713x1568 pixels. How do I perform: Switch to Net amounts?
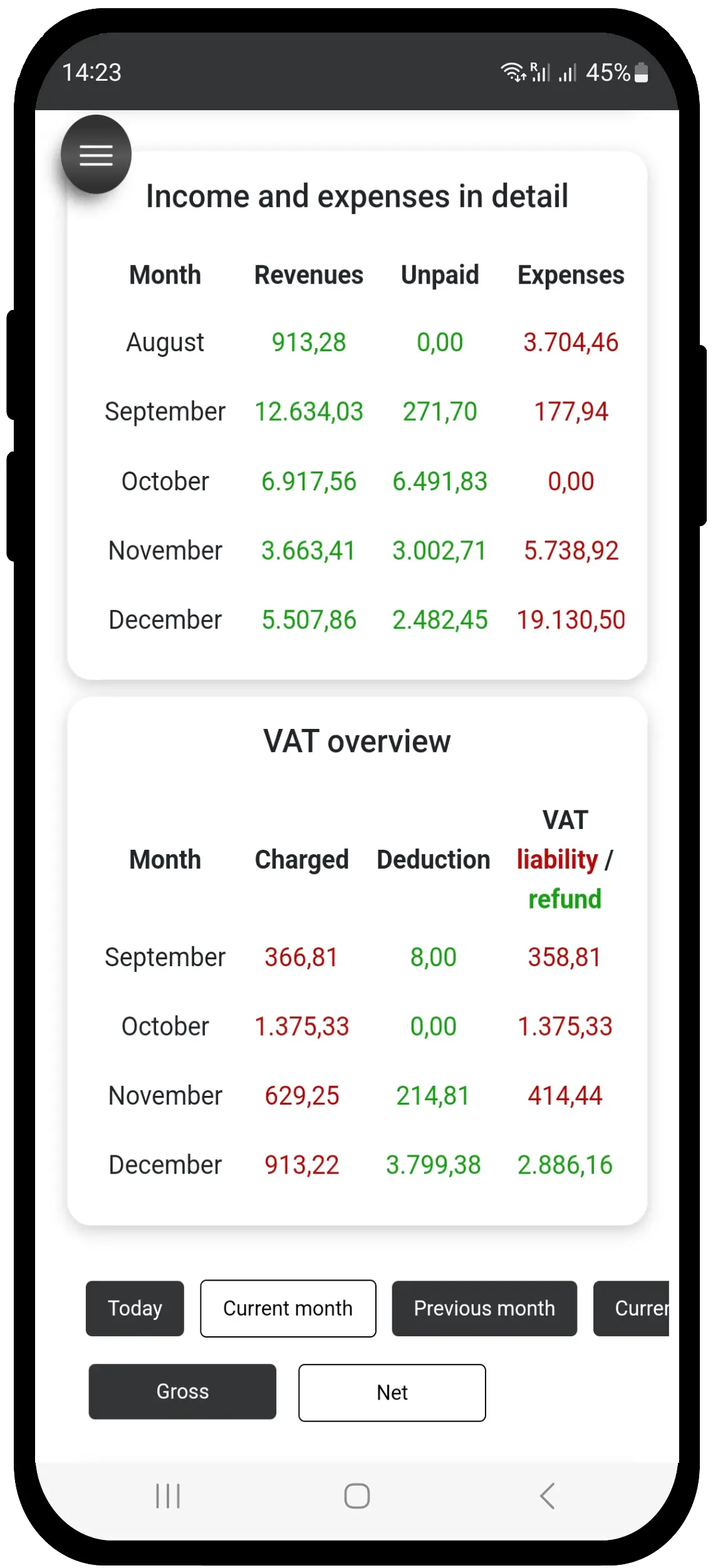pyautogui.click(x=392, y=1393)
